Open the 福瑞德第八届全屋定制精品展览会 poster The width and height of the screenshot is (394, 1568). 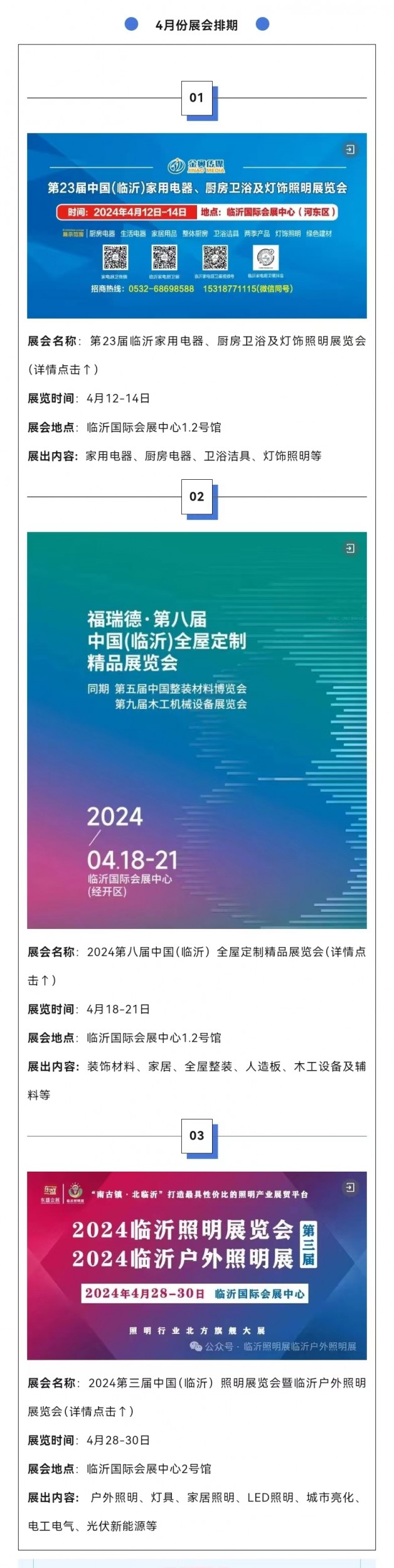point(196,730)
